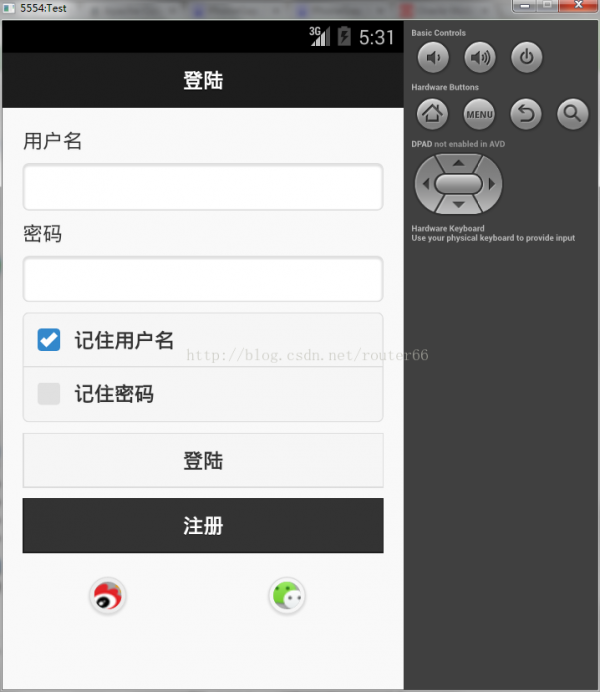Image resolution: width=600 pixels, height=692 pixels.
Task: Check the 记住密码 checkbox
Action: tap(49, 394)
